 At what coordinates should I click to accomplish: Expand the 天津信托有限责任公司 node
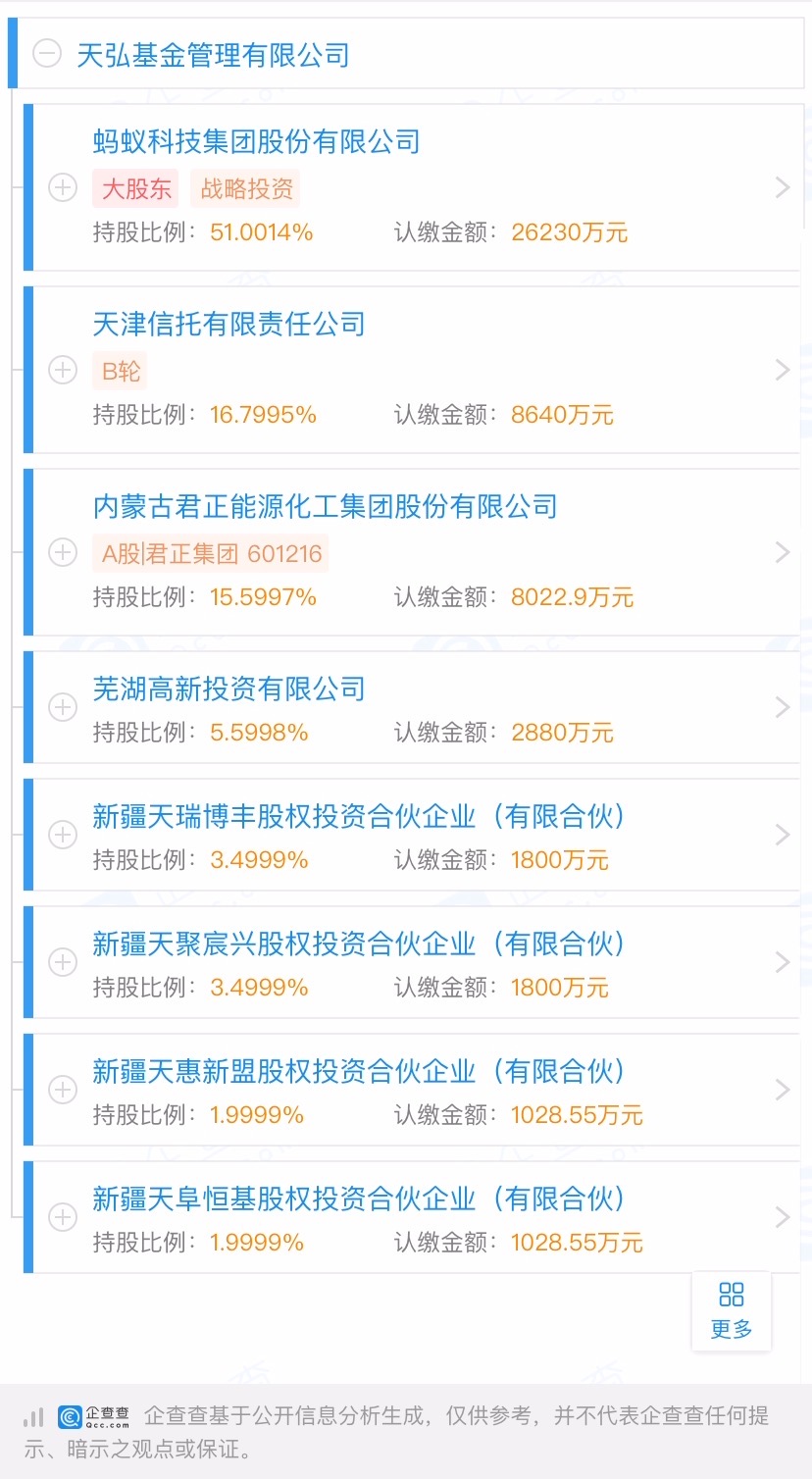tap(63, 370)
